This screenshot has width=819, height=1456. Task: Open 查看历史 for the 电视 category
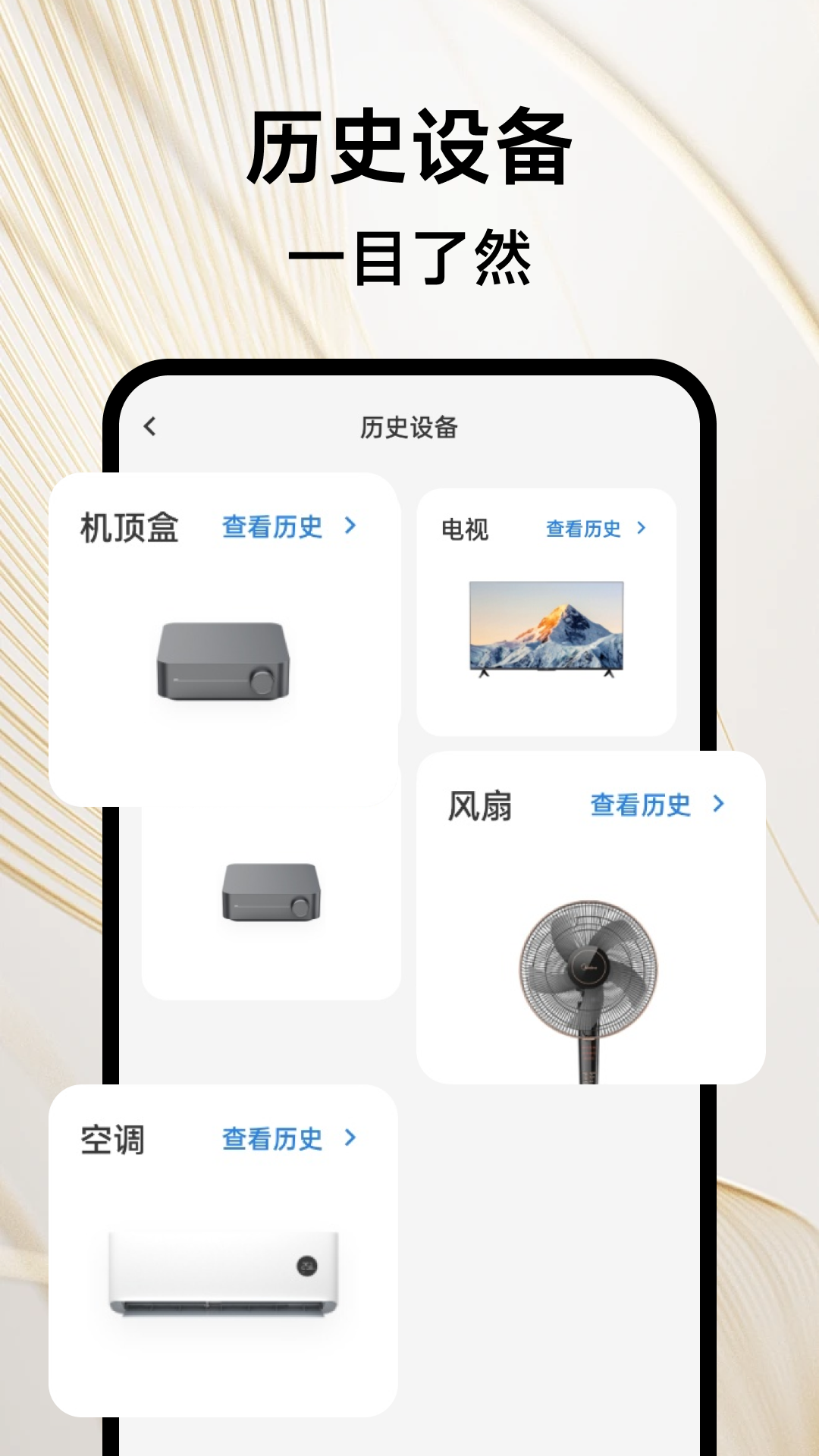pyautogui.click(x=582, y=529)
